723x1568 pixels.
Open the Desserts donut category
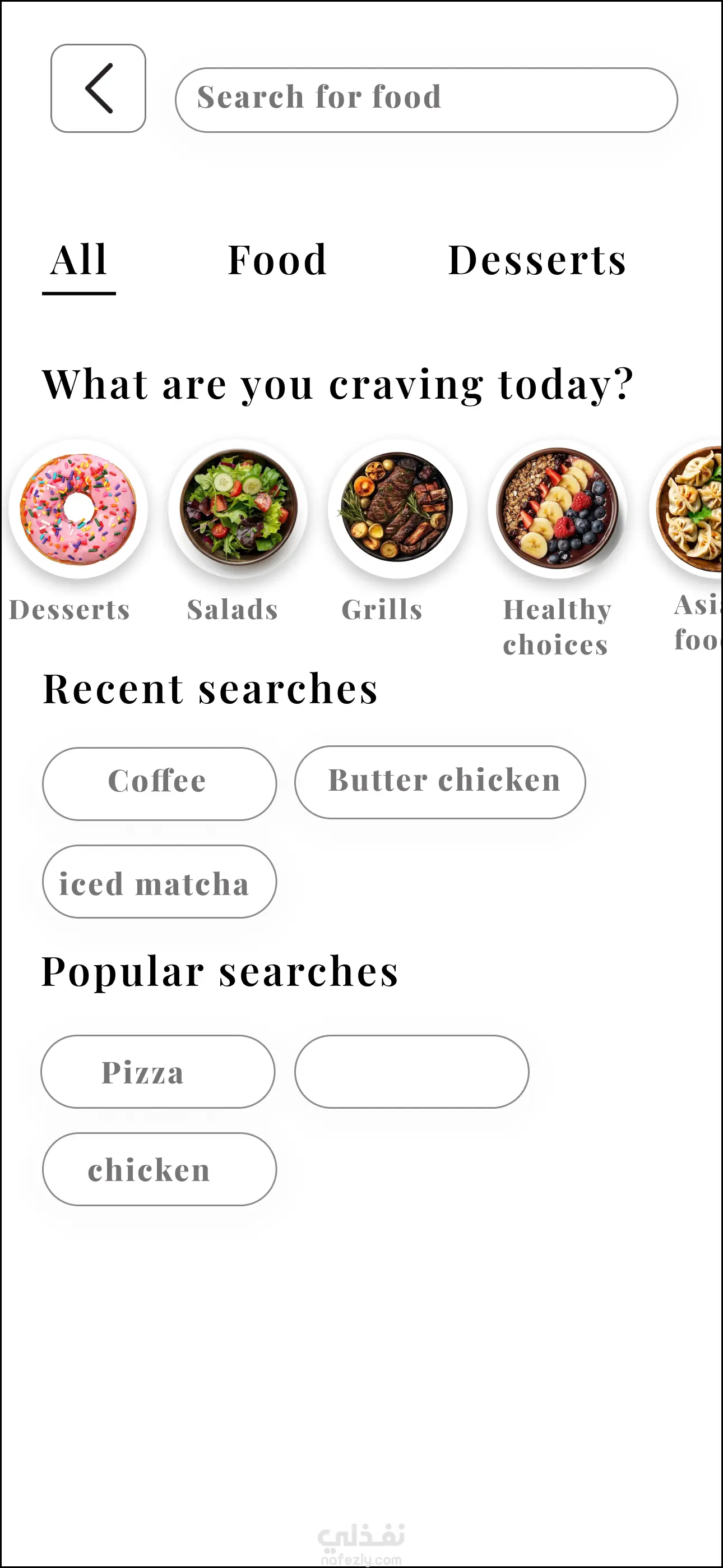tap(78, 509)
